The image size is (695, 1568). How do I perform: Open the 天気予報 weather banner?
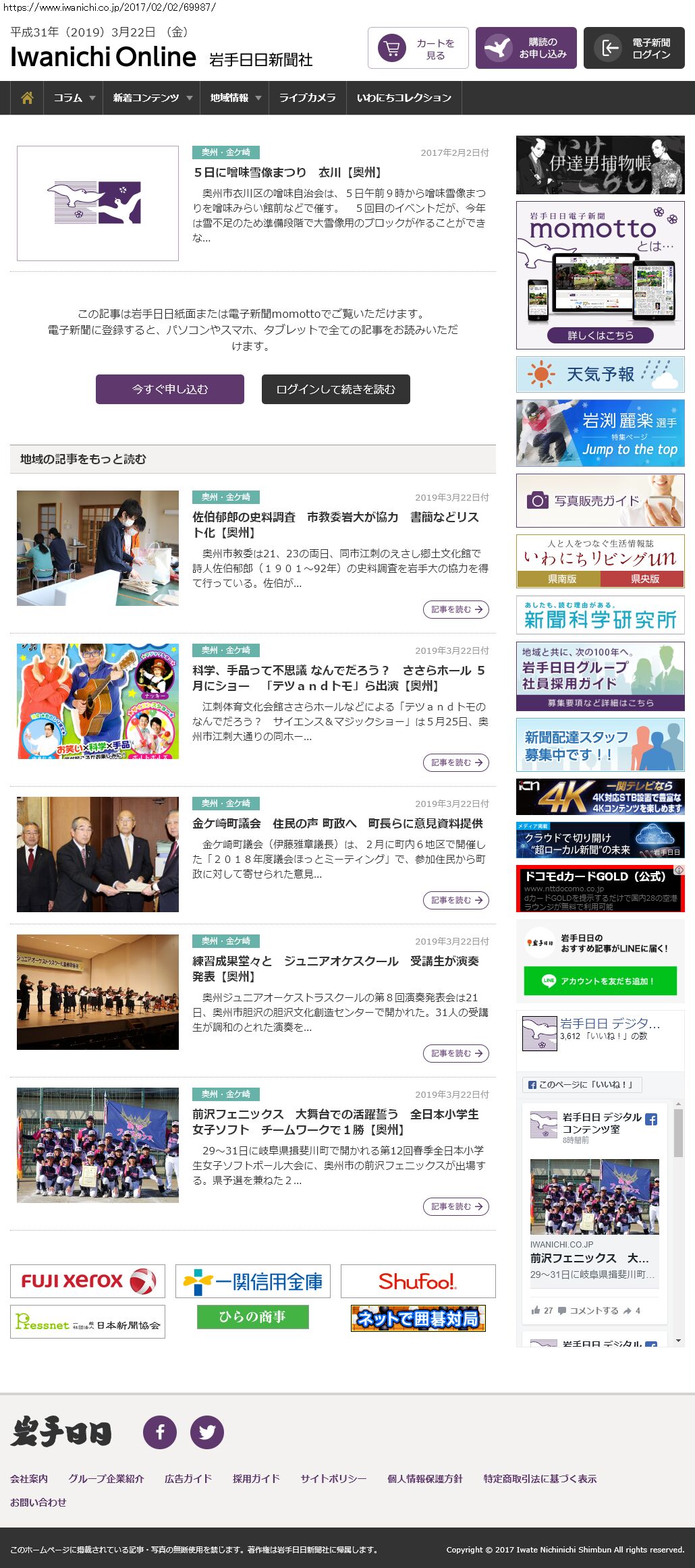[600, 374]
